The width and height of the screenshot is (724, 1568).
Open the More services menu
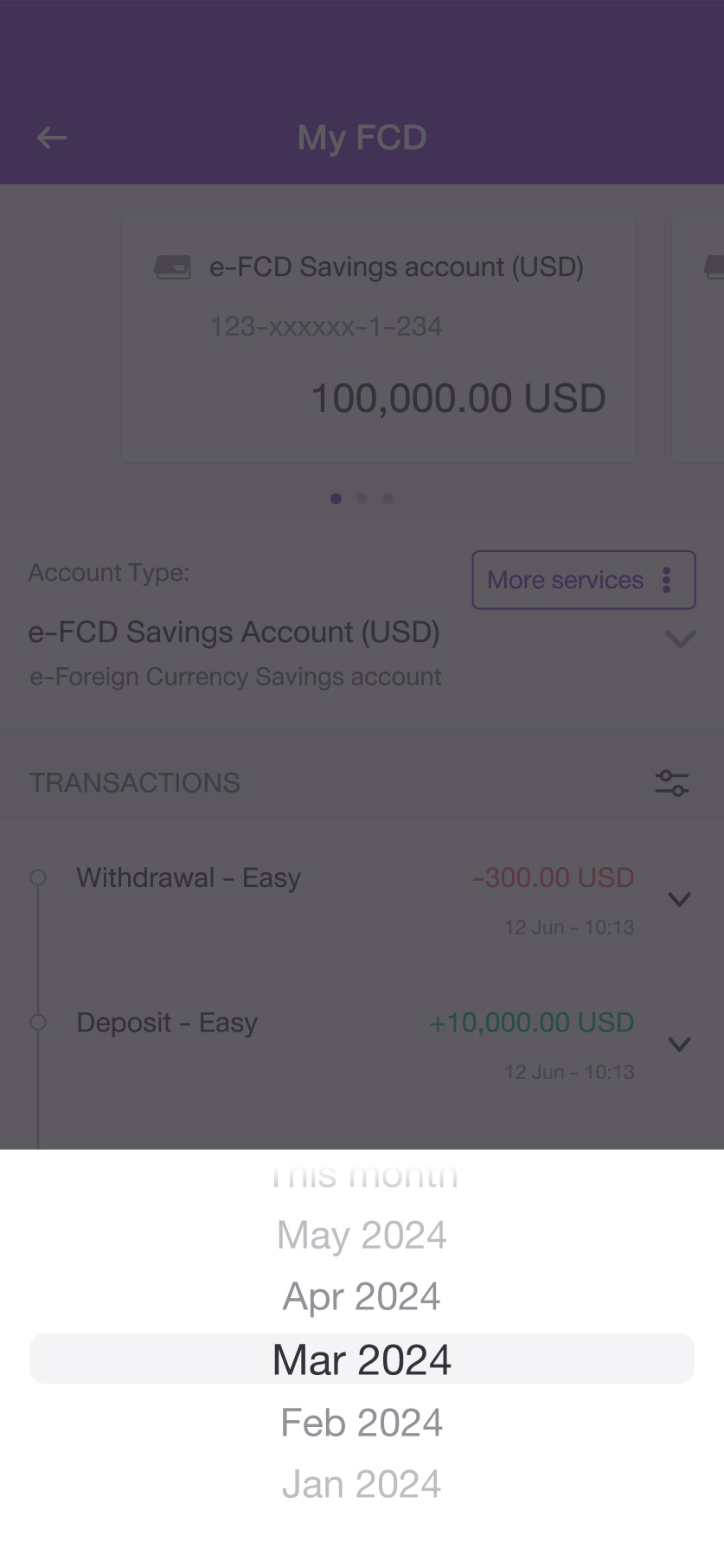pyautogui.click(x=584, y=580)
